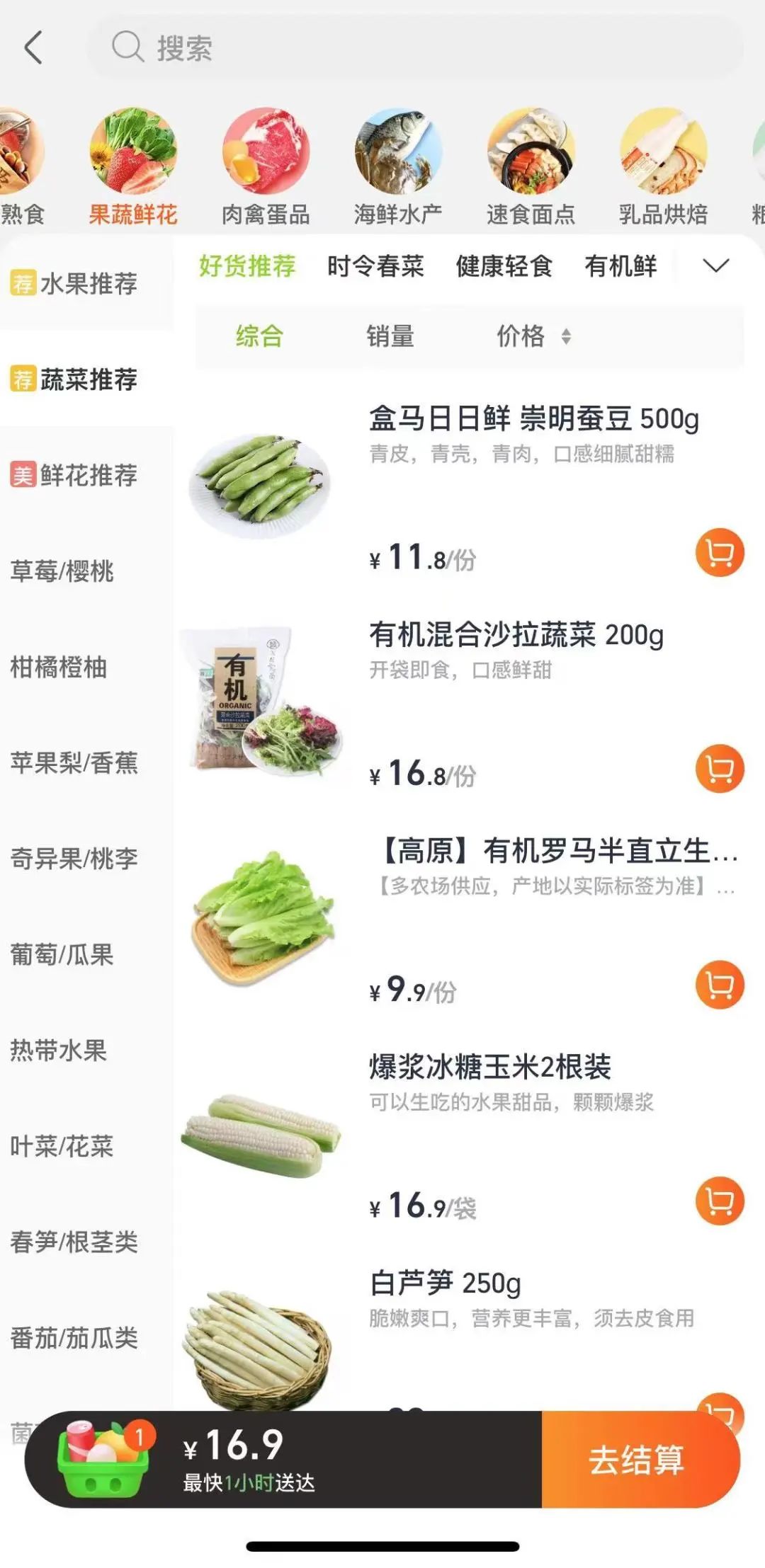Select 叶菜/花菜 in the side menu

coord(62,1146)
